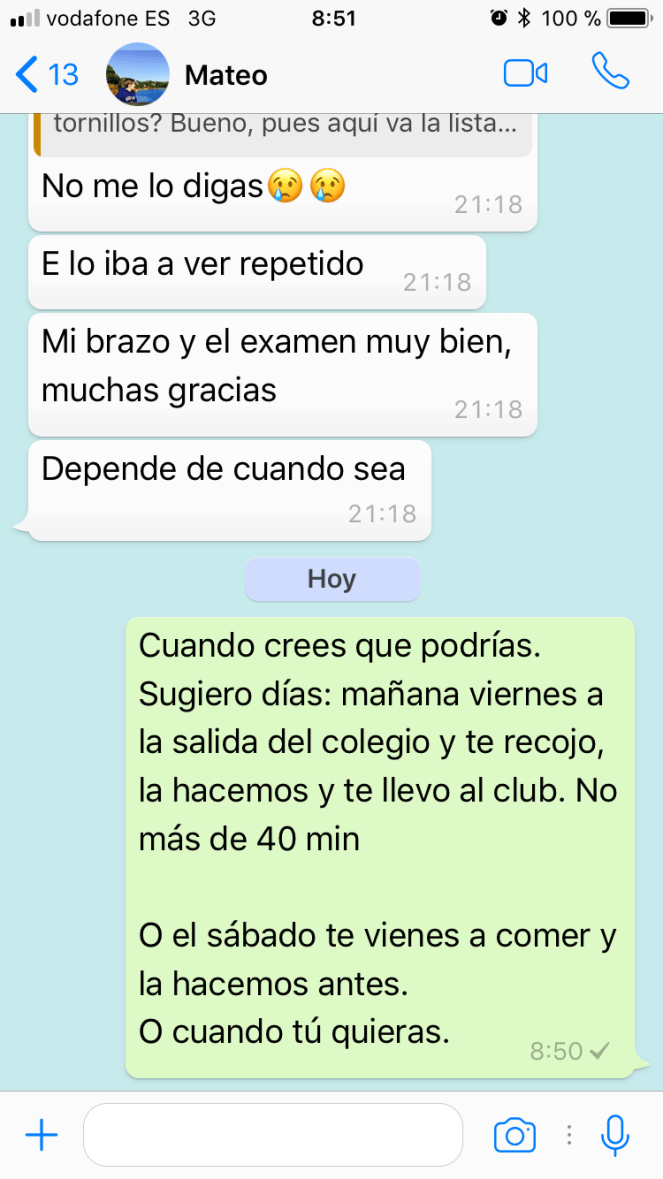The height and width of the screenshot is (1179, 663).
Task: Focus the message text field
Action: 272,1135
